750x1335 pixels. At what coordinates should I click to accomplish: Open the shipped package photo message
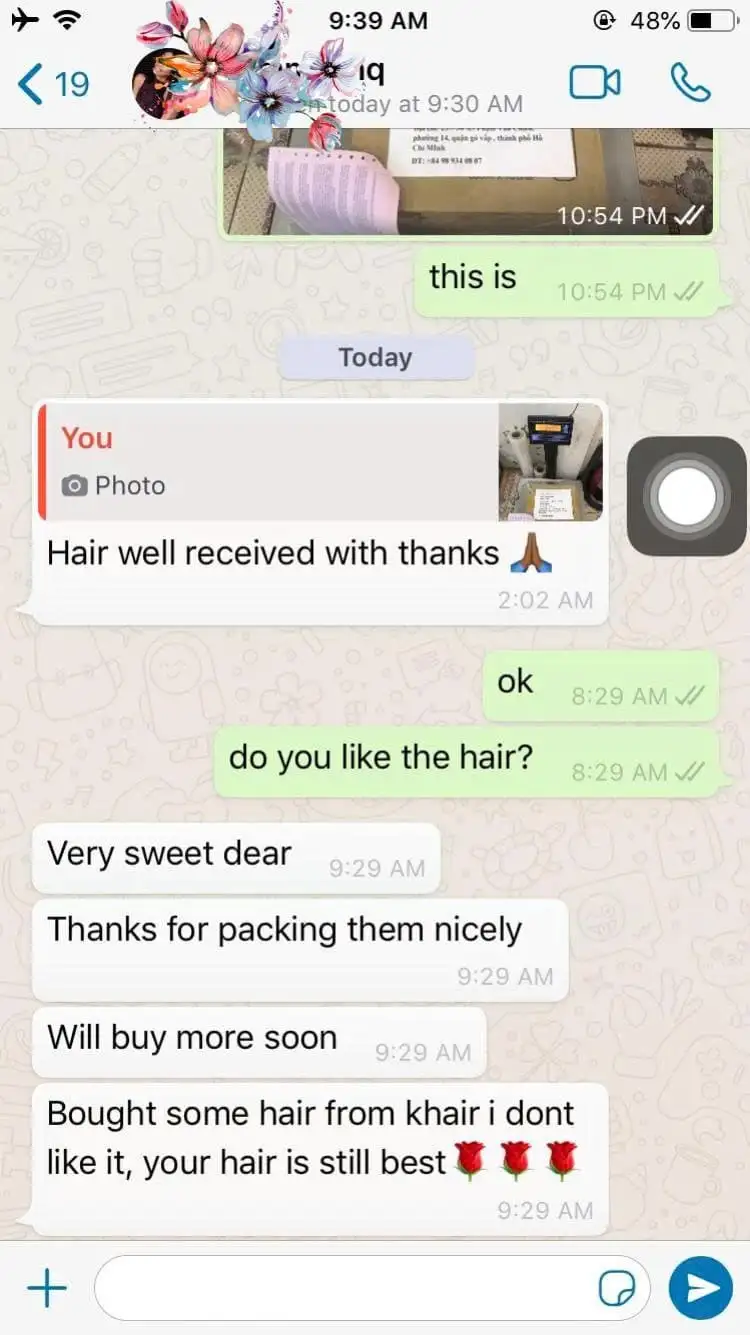(x=467, y=182)
